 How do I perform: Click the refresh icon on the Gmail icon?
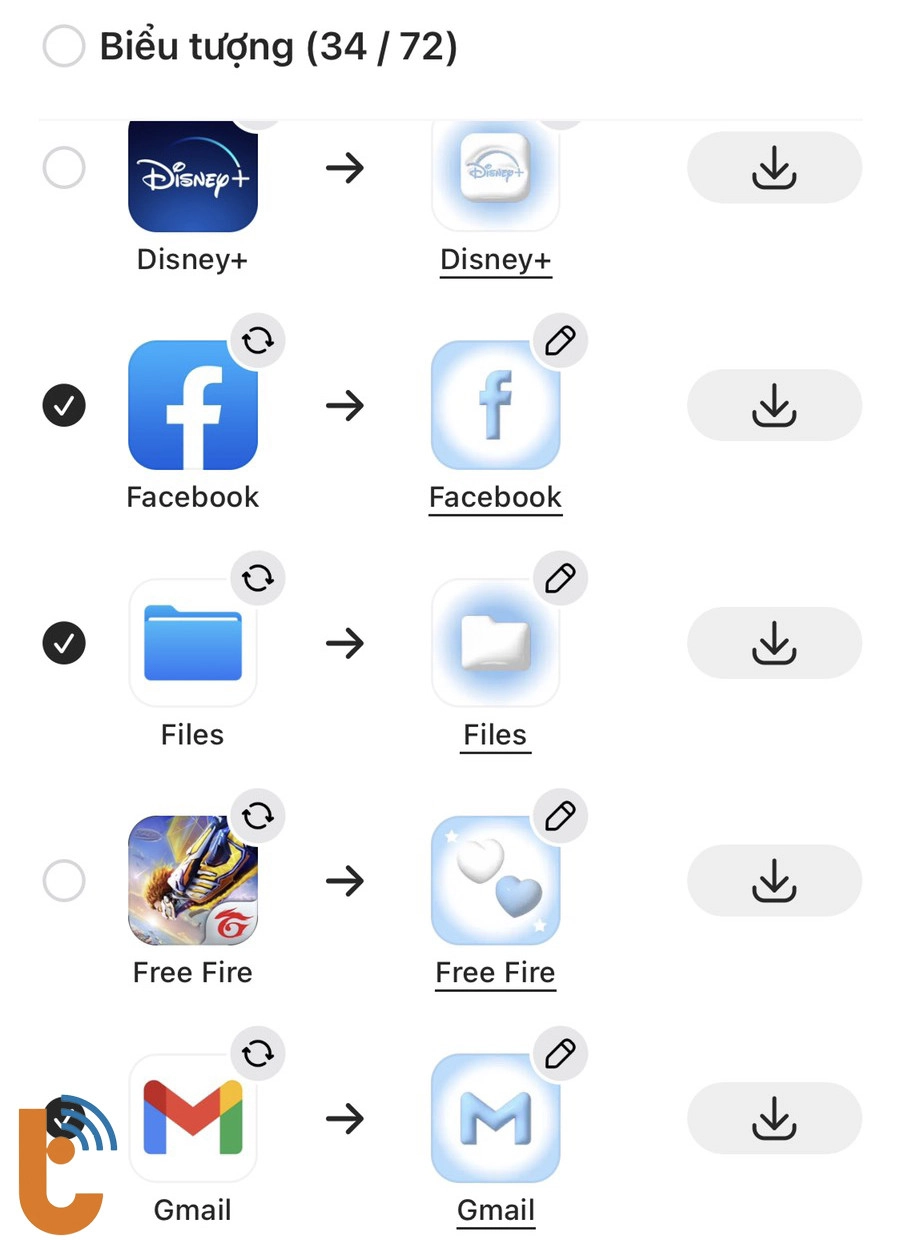click(x=258, y=1053)
